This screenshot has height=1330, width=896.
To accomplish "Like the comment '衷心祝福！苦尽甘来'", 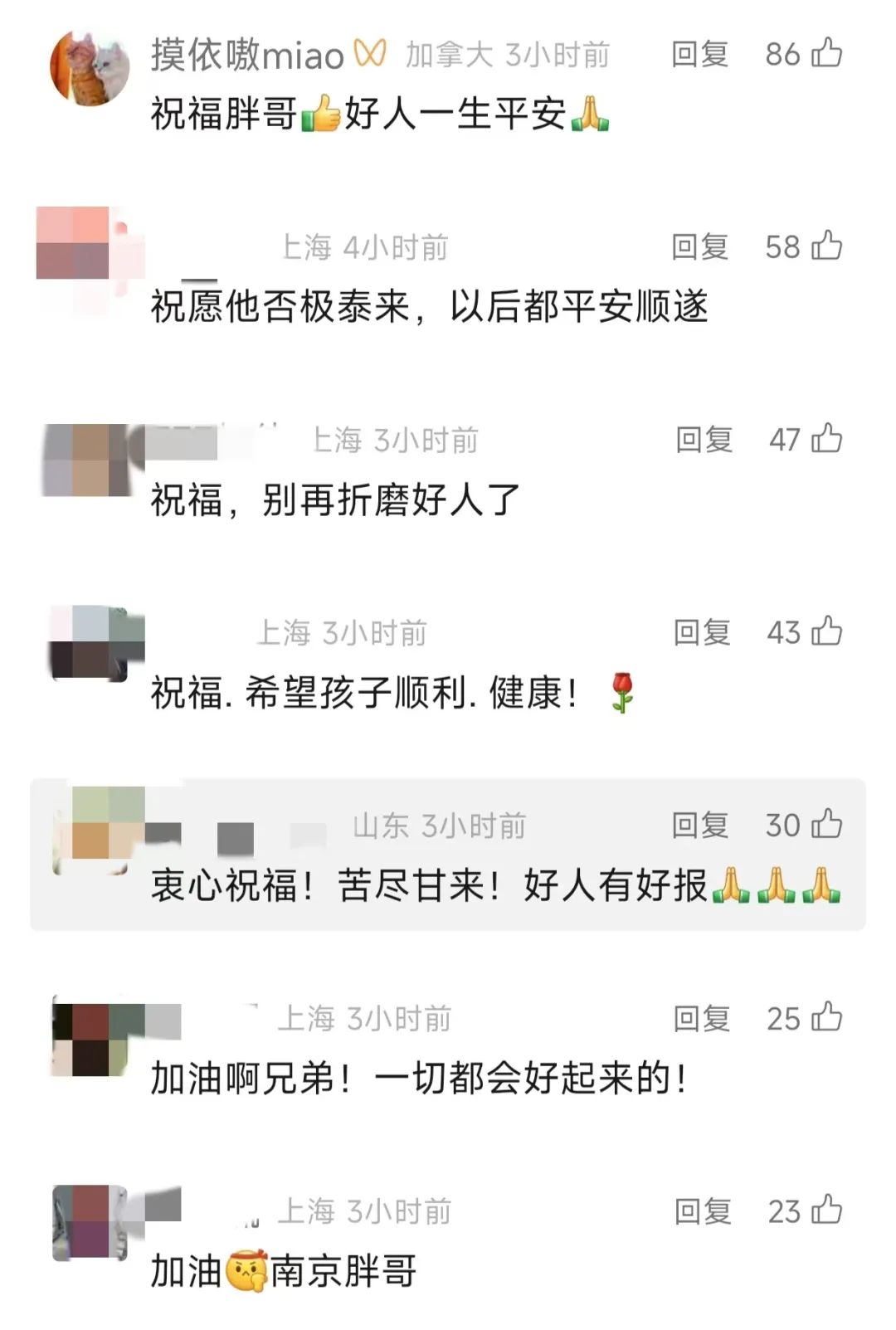I will pos(826,825).
